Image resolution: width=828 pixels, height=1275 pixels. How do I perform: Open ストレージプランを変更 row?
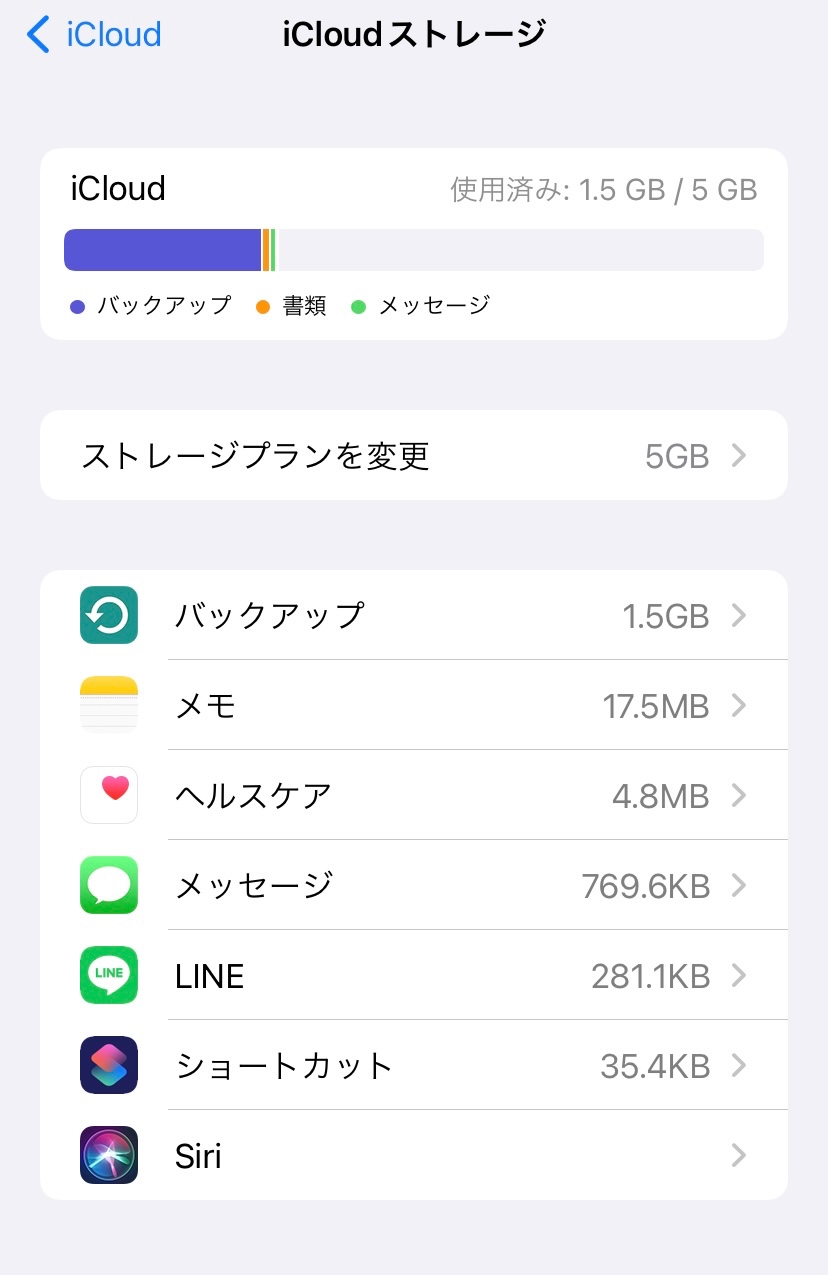click(x=413, y=456)
